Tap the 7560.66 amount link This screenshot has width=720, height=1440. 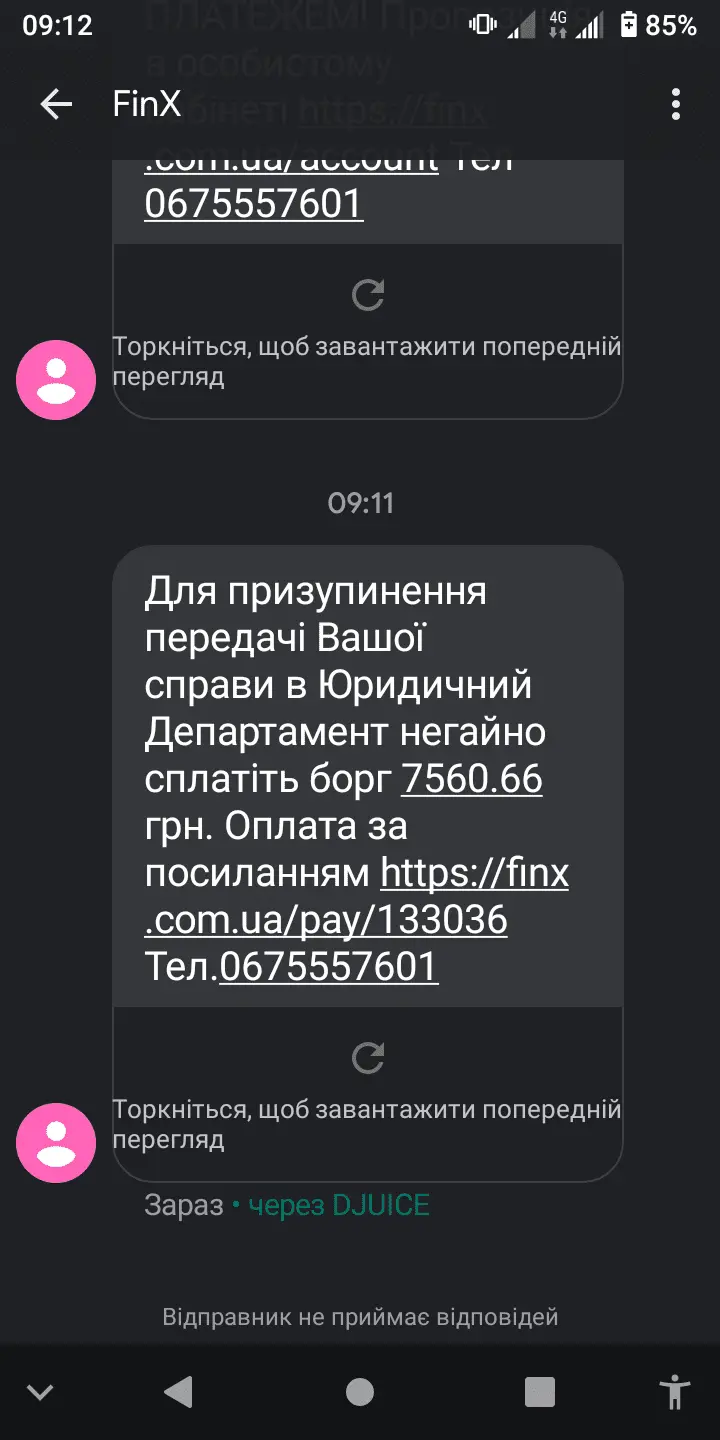pos(471,779)
